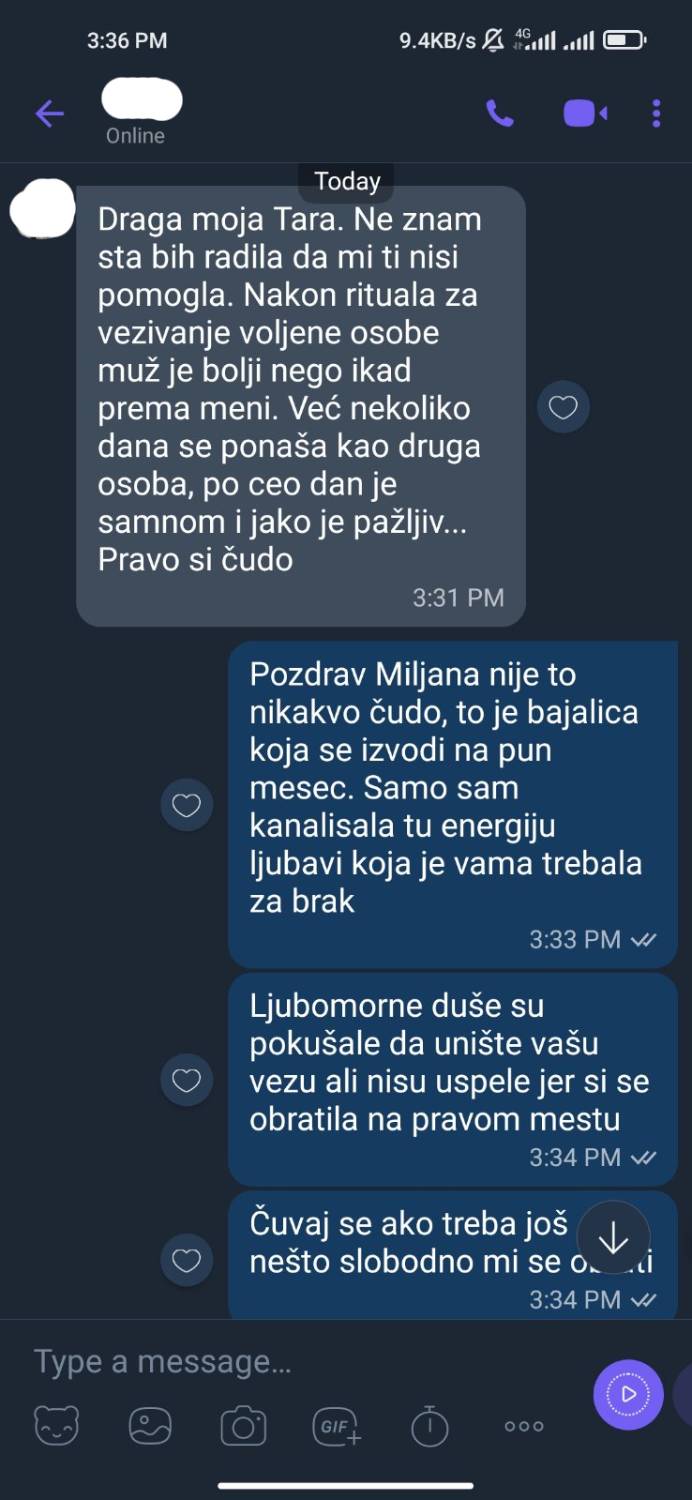Show more attachment options

point(524,1426)
